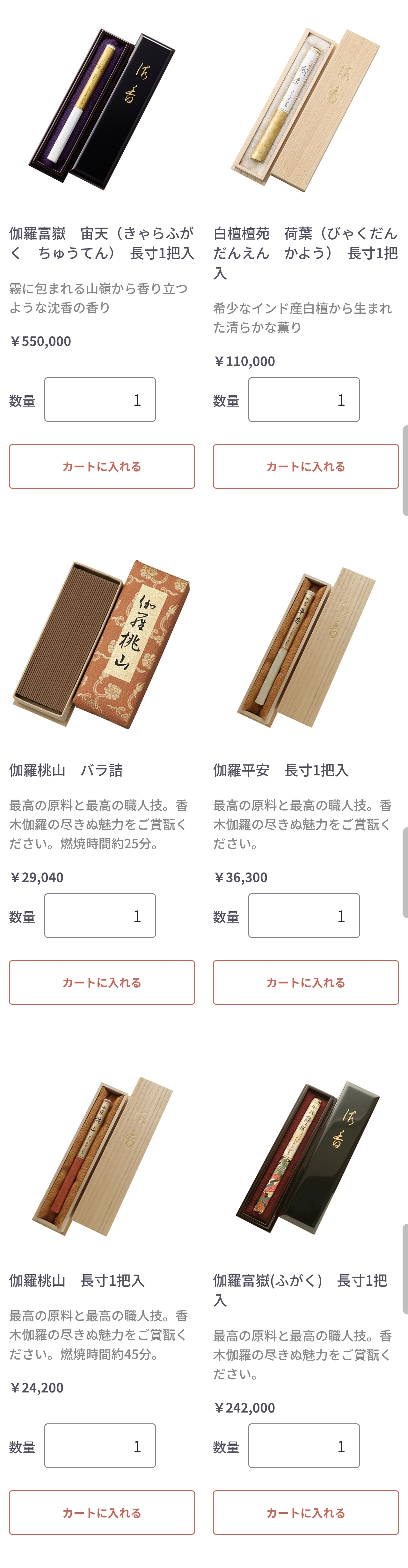Add 伽羅桃山 バラ詰 to cart
This screenshot has width=408, height=1568.
(x=102, y=982)
